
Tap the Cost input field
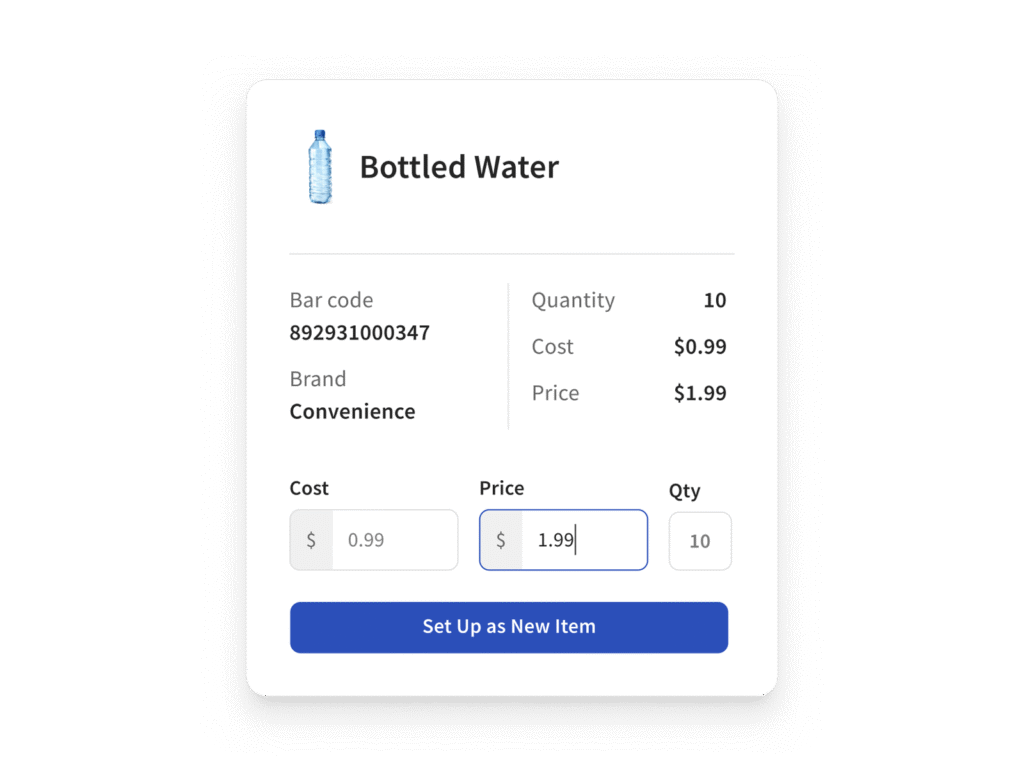[393, 540]
